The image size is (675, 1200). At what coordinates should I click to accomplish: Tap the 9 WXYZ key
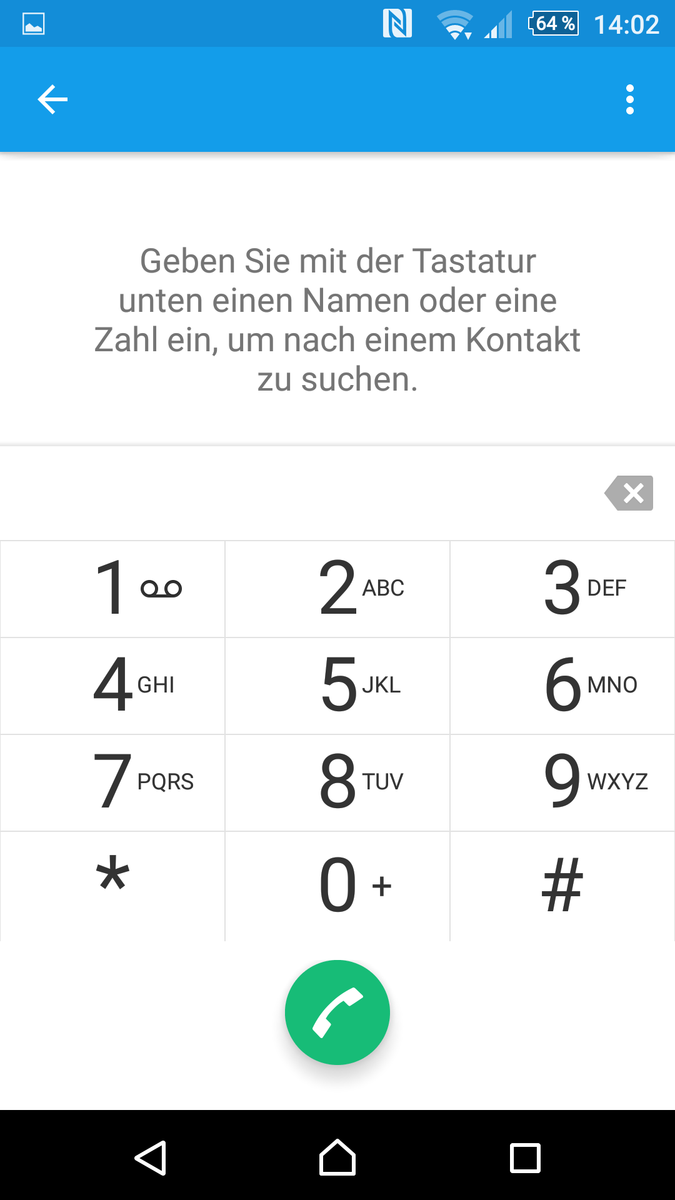(x=563, y=783)
